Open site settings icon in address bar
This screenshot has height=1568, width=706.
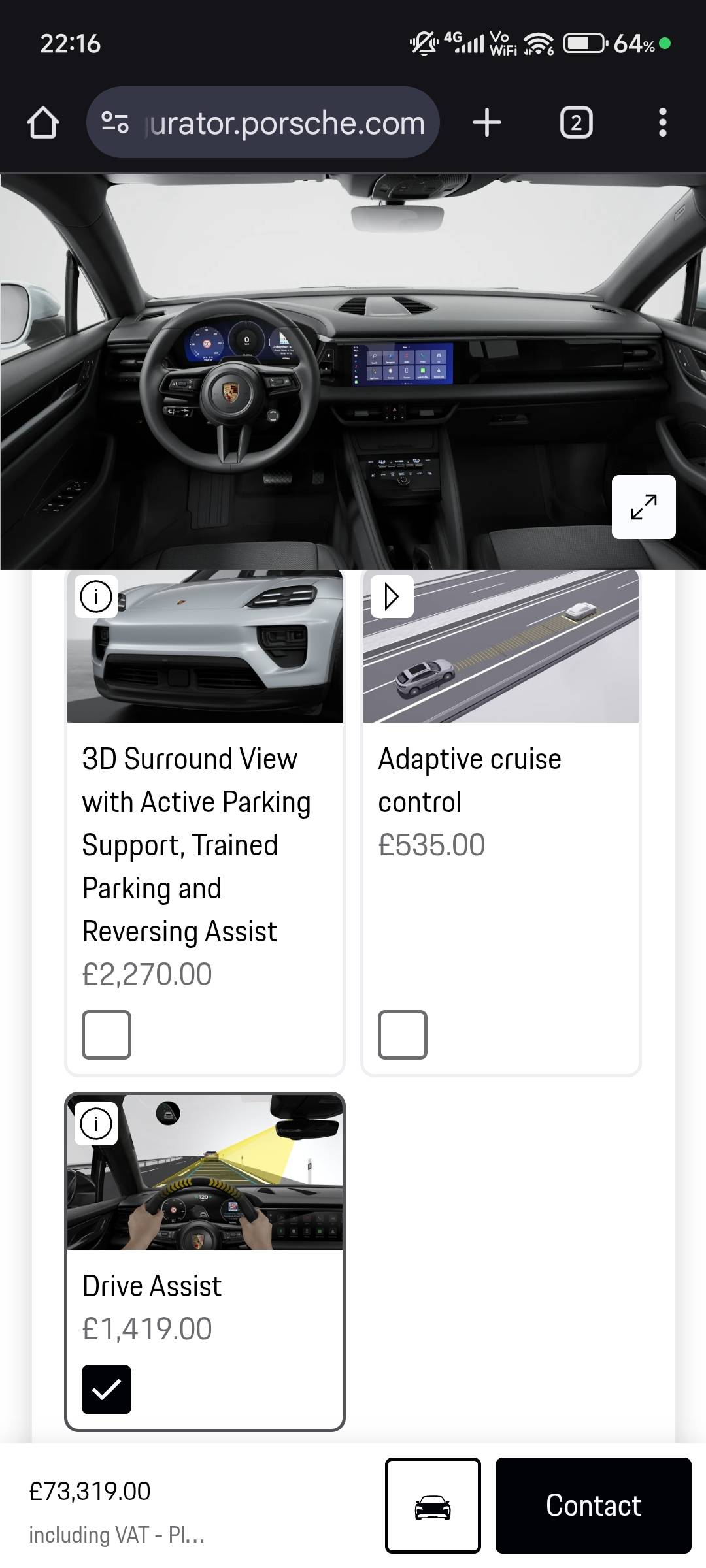(115, 123)
